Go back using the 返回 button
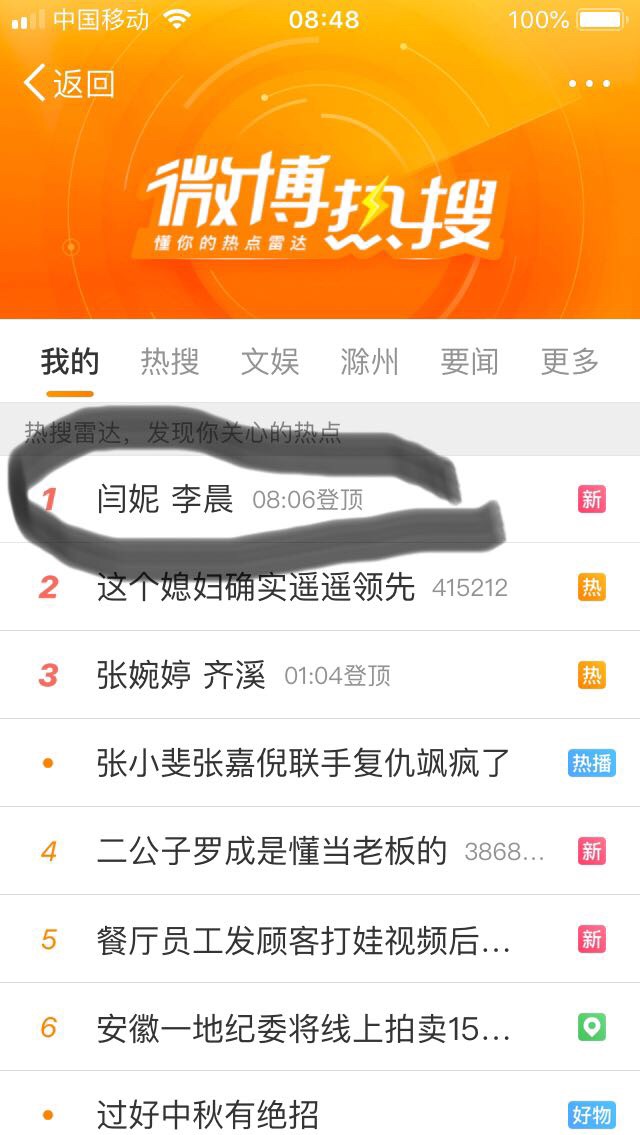640x1135 pixels. [69, 84]
